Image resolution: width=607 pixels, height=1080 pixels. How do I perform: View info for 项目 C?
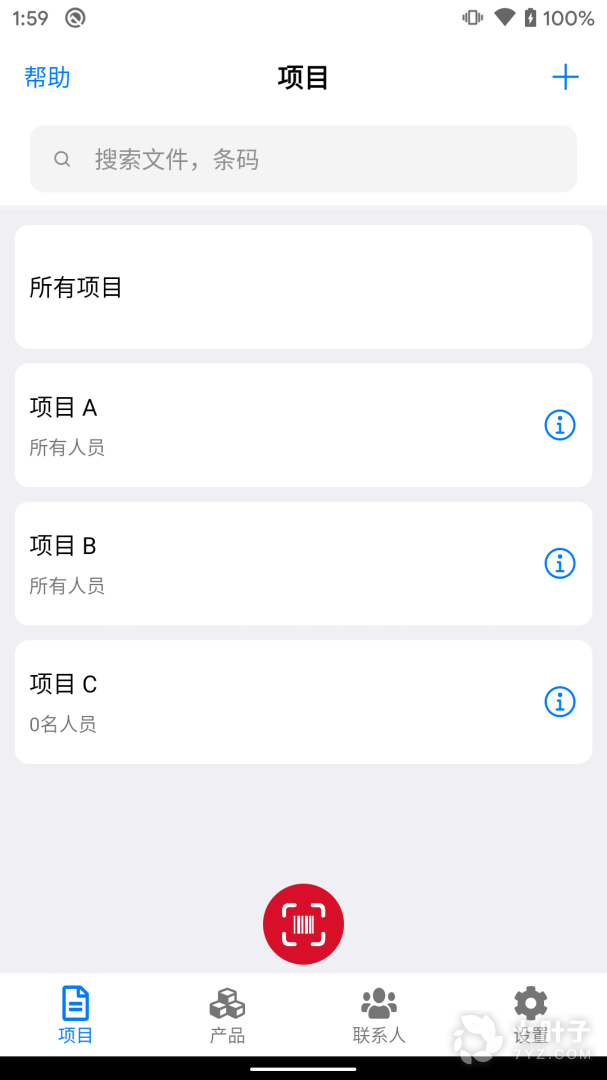coord(559,702)
